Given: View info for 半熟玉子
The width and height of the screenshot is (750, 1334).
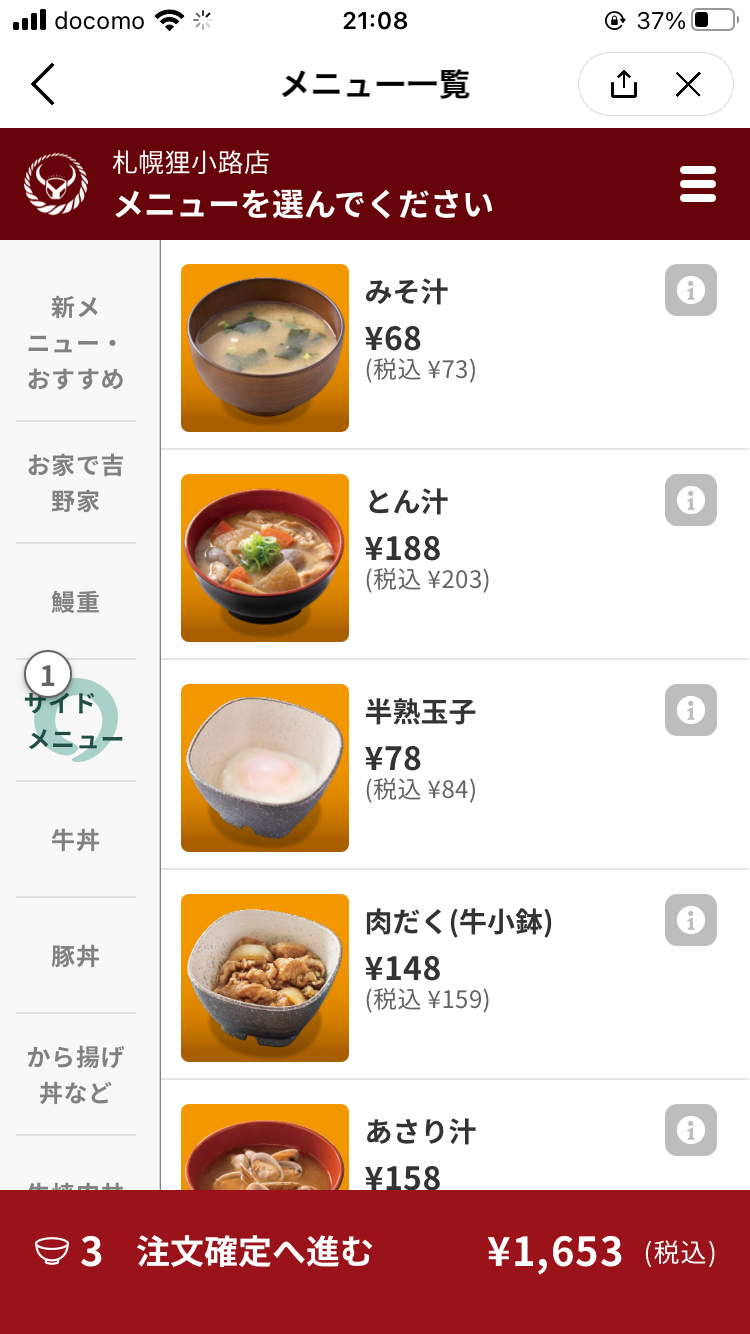Looking at the screenshot, I should (x=691, y=710).
